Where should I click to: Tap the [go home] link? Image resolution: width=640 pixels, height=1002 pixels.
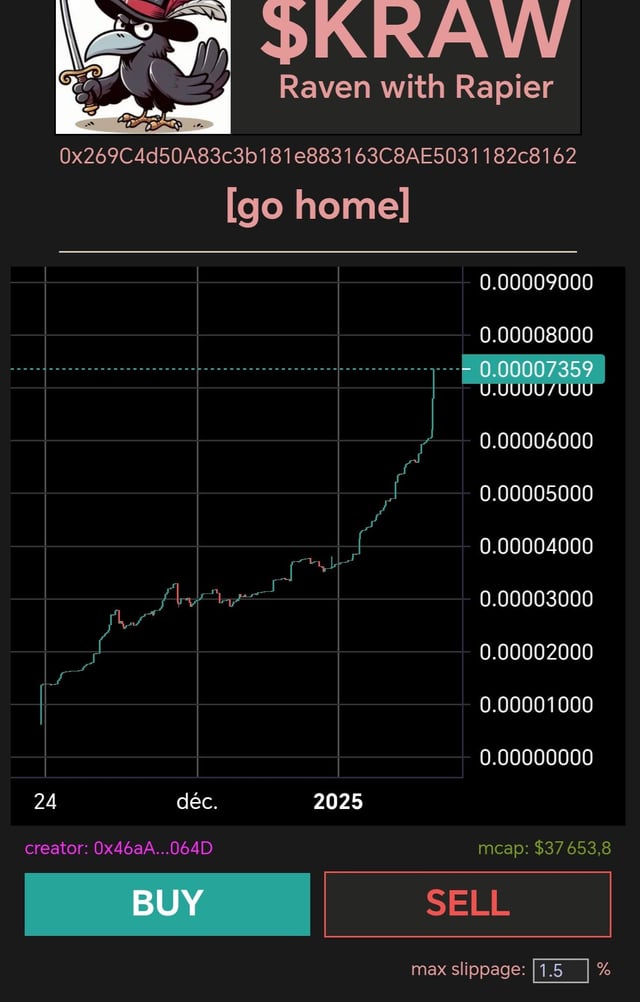click(x=318, y=206)
